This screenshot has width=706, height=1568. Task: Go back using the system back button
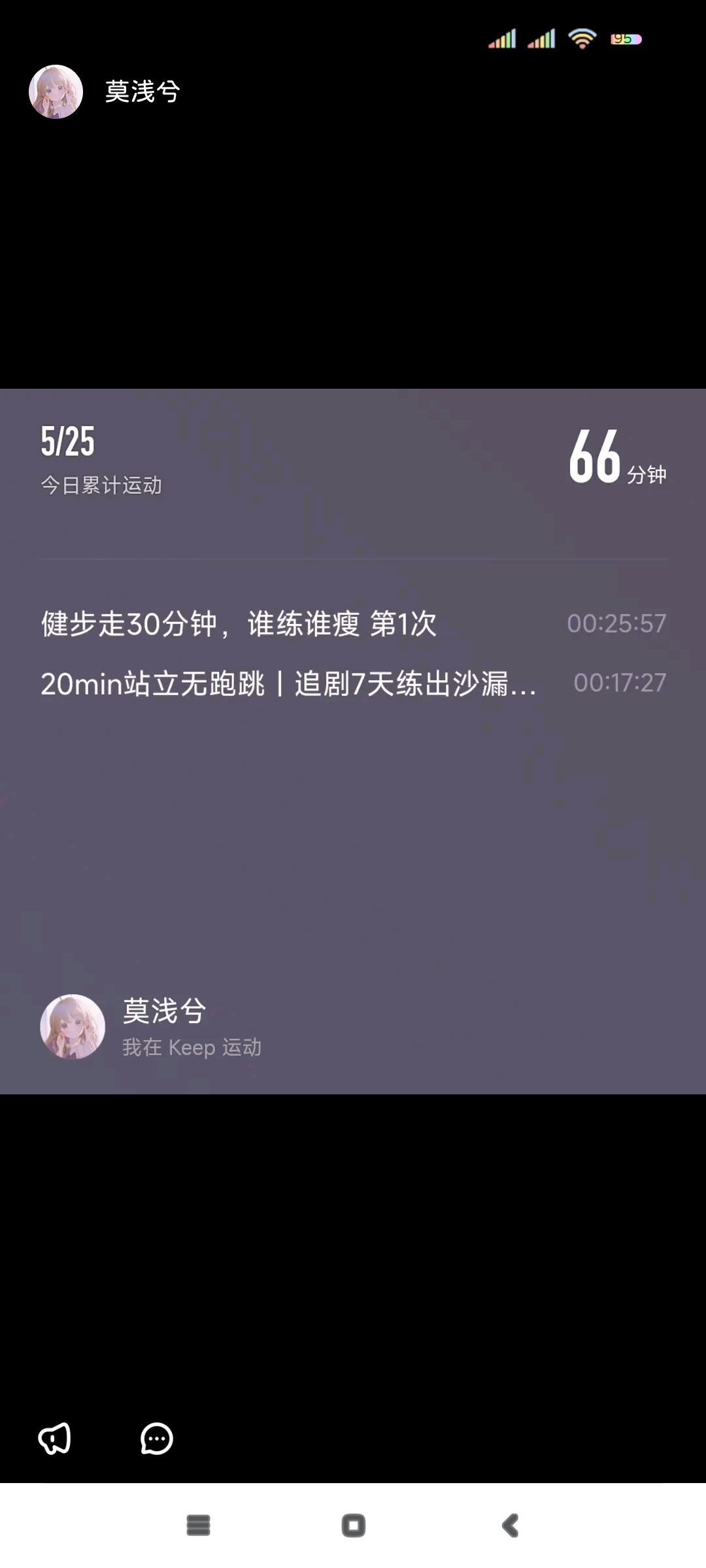(511, 1526)
